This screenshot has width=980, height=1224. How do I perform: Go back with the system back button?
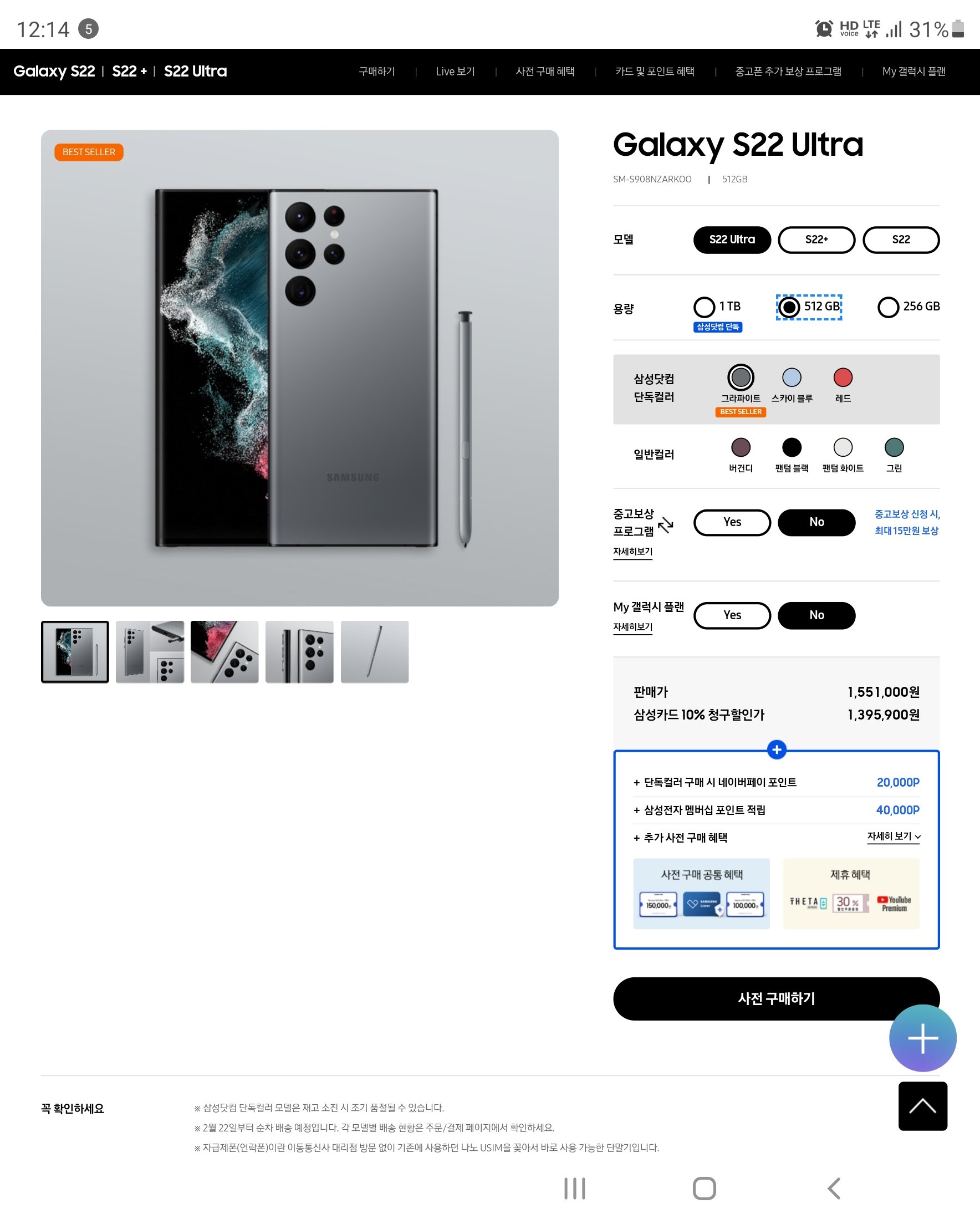coord(834,1188)
